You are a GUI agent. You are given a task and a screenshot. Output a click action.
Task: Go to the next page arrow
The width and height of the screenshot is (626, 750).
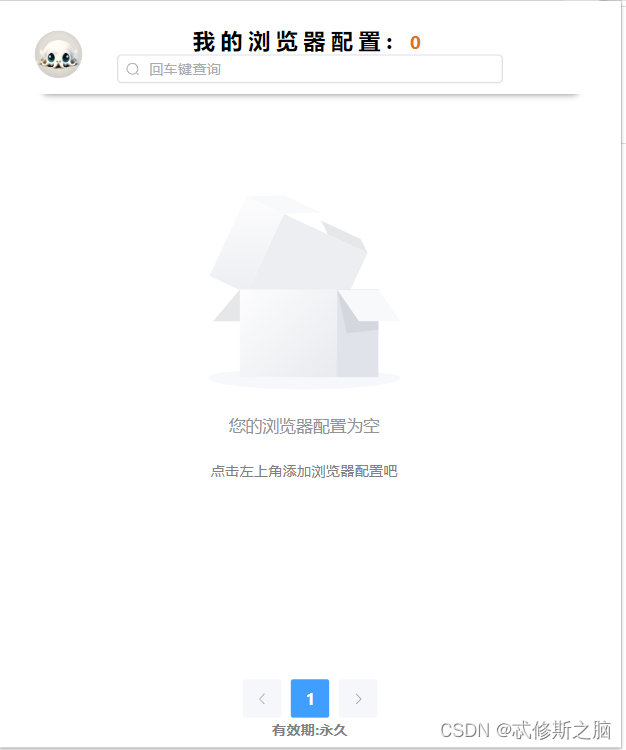[358, 699]
